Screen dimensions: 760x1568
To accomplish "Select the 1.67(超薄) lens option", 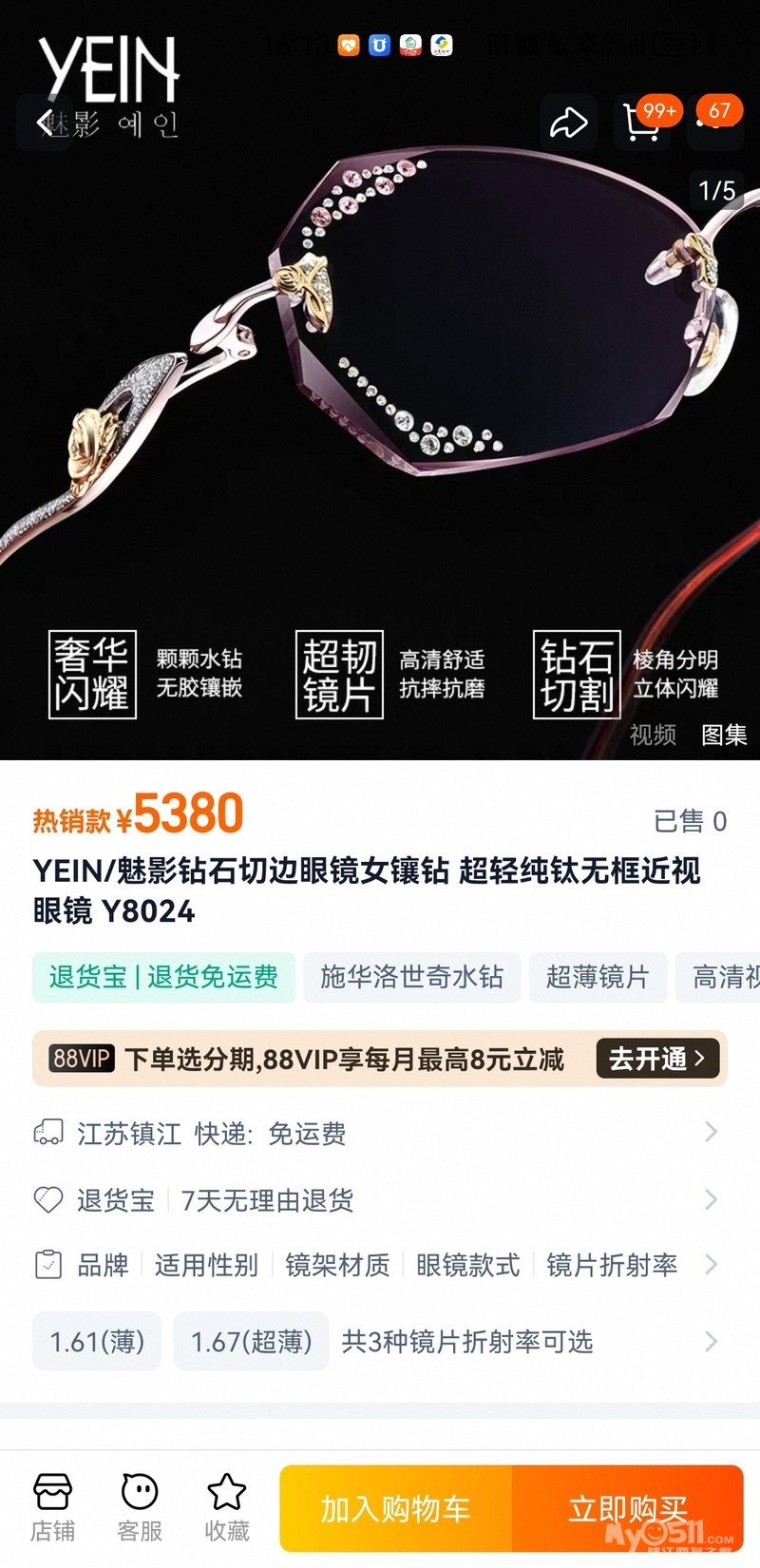I will 251,1341.
